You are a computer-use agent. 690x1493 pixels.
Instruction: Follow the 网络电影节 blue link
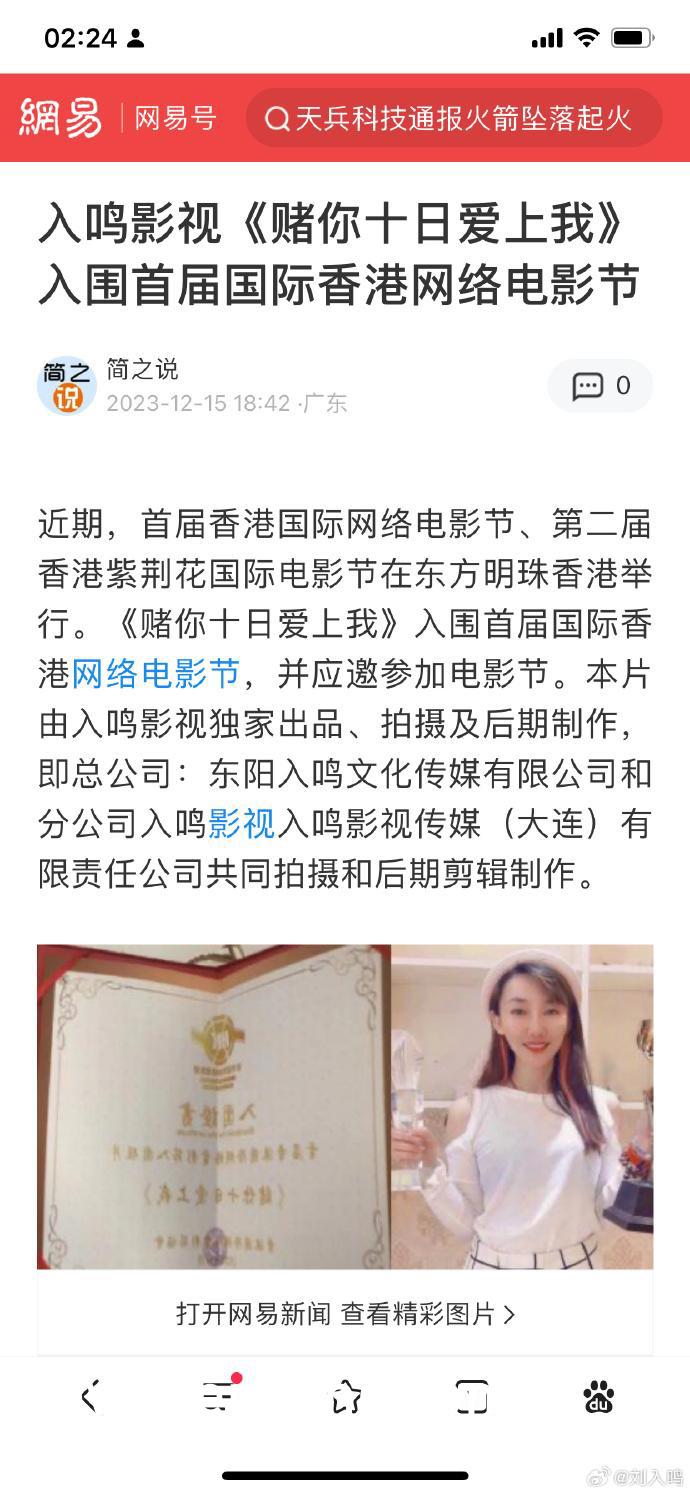(x=155, y=674)
